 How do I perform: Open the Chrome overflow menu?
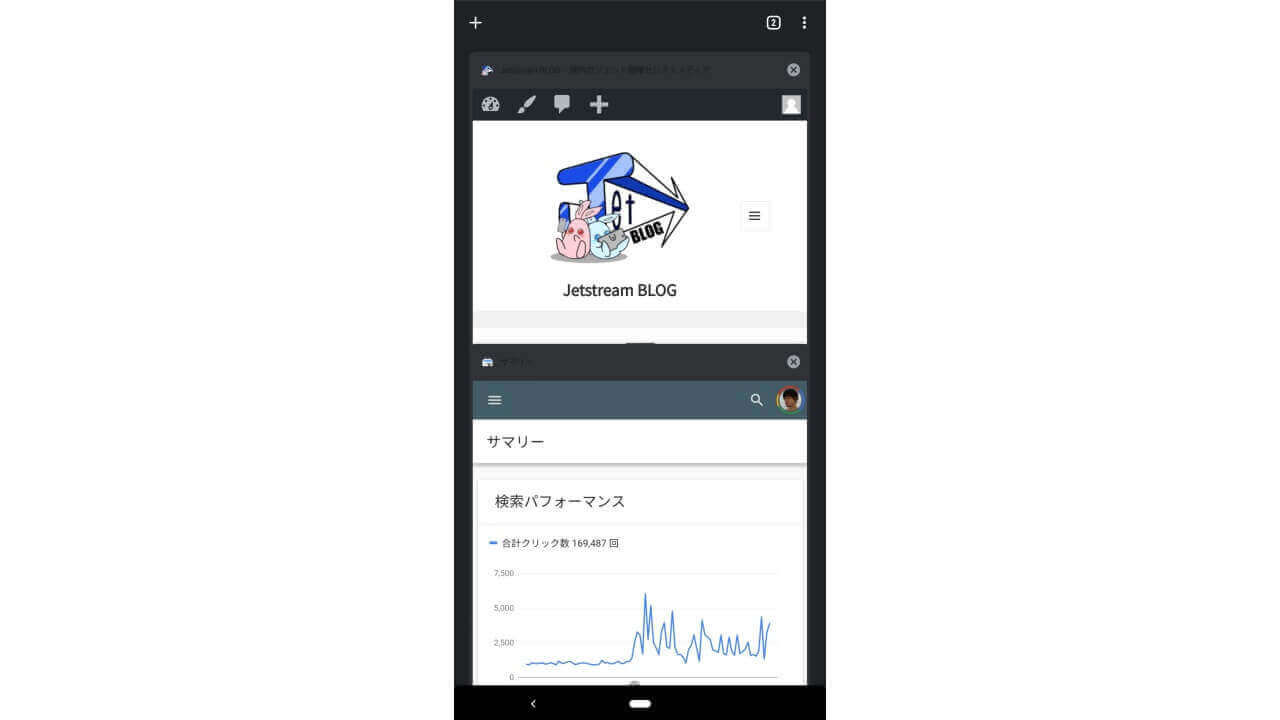click(x=804, y=23)
